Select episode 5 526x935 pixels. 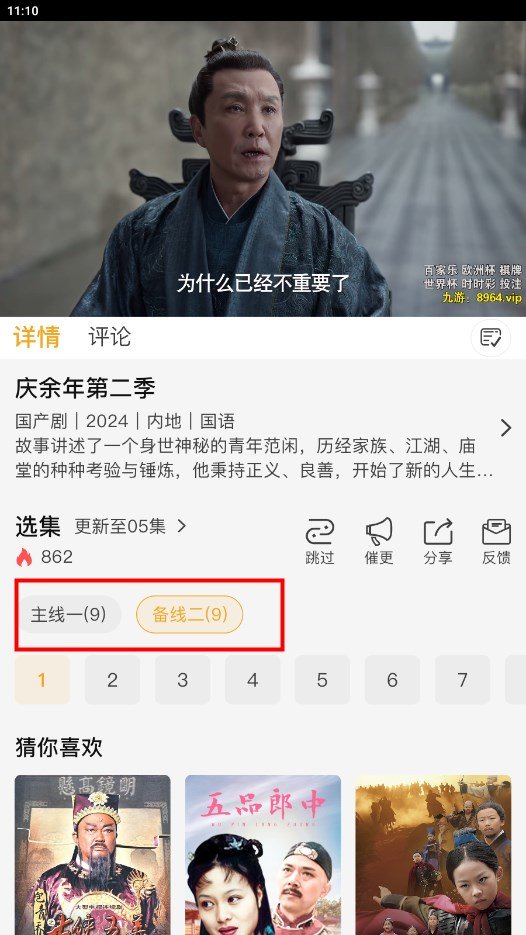322,680
